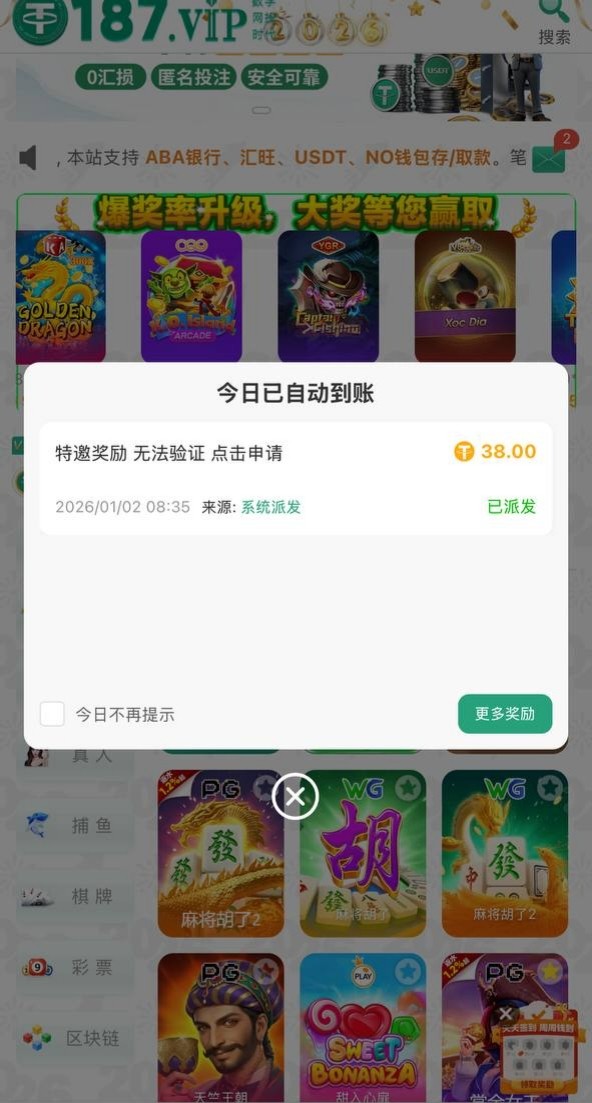Screen dimensions: 592x1103
Task: Open the 搜索 search icon
Action: click(x=554, y=21)
